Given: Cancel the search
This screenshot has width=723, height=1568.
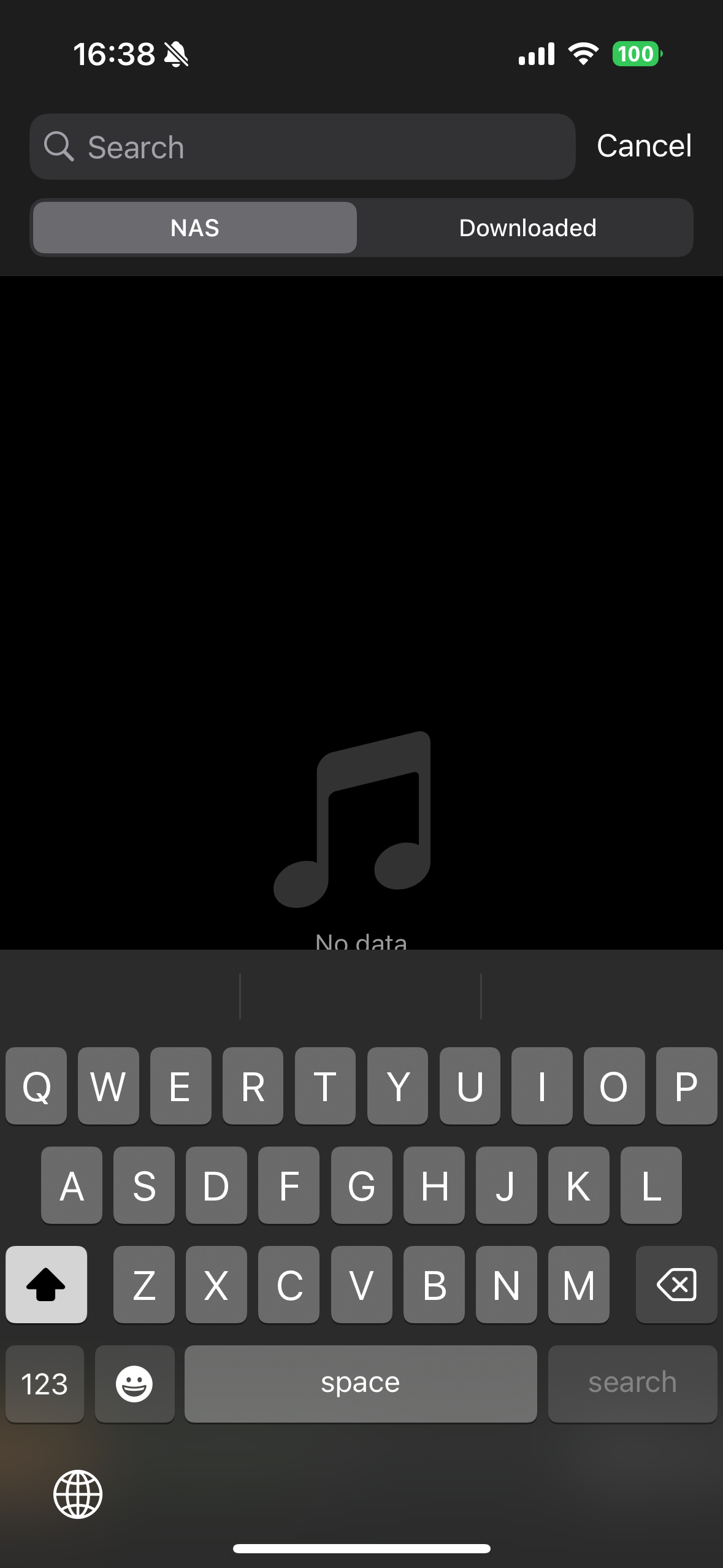Looking at the screenshot, I should click(644, 146).
